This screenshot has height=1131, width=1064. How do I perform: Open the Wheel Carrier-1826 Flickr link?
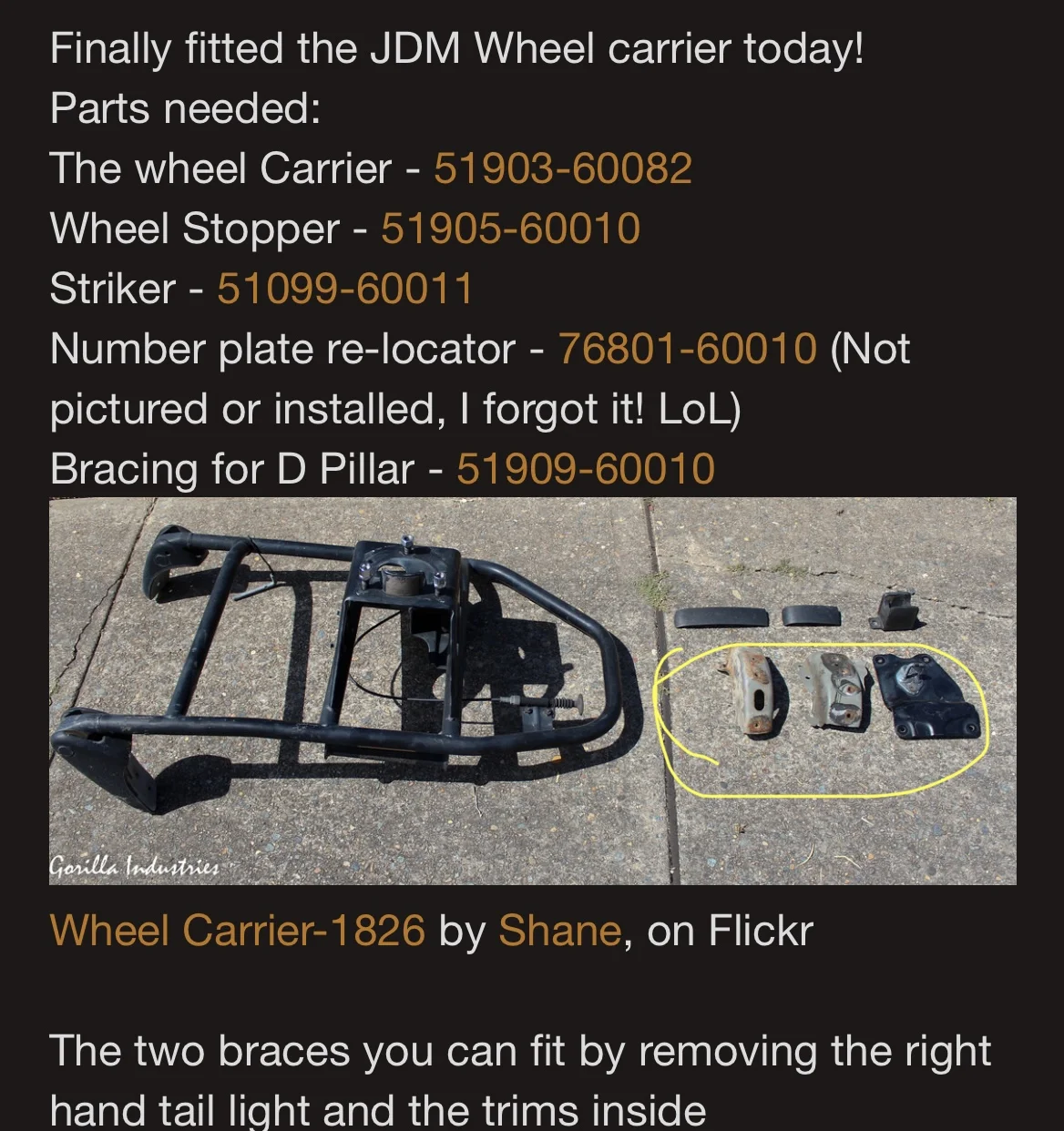tap(237, 931)
